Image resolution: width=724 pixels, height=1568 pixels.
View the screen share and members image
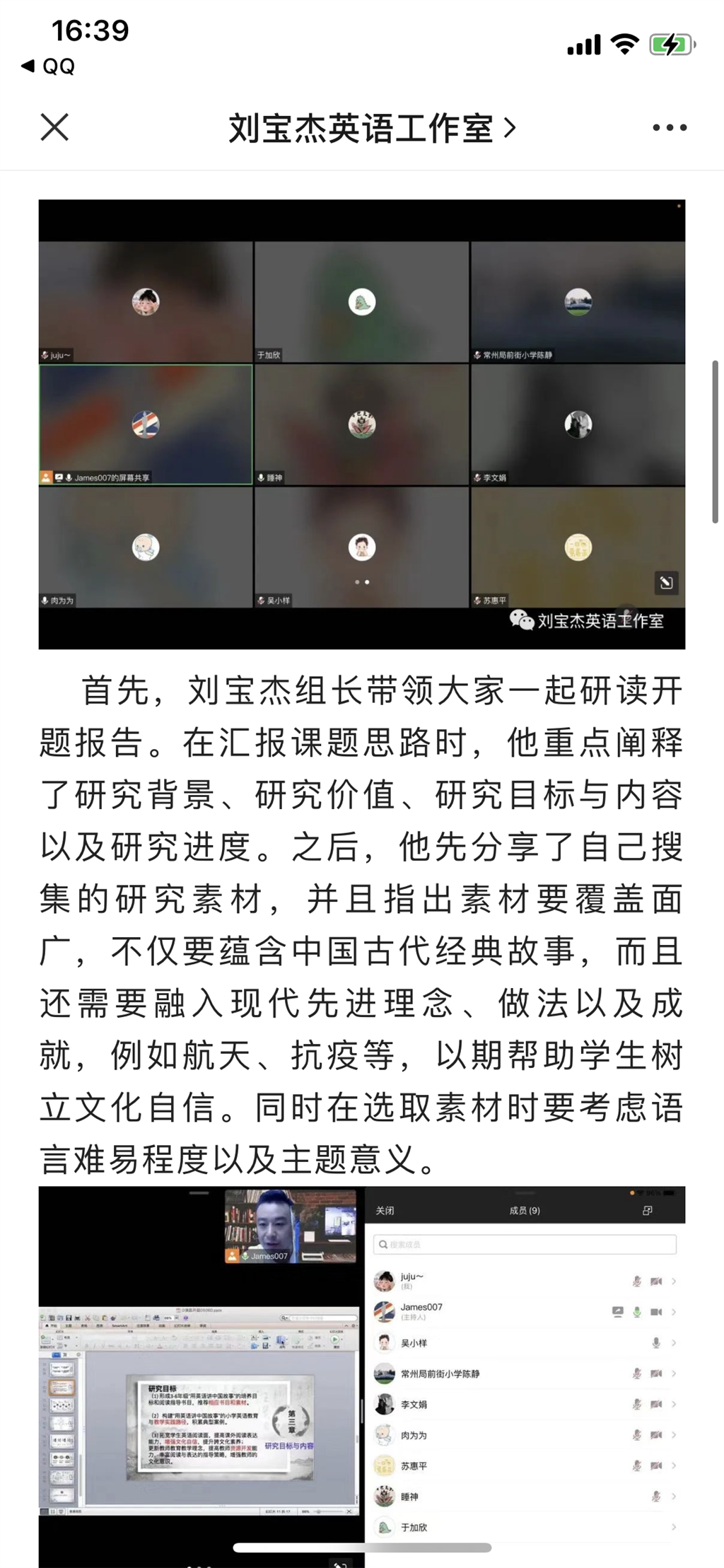tap(361, 1376)
